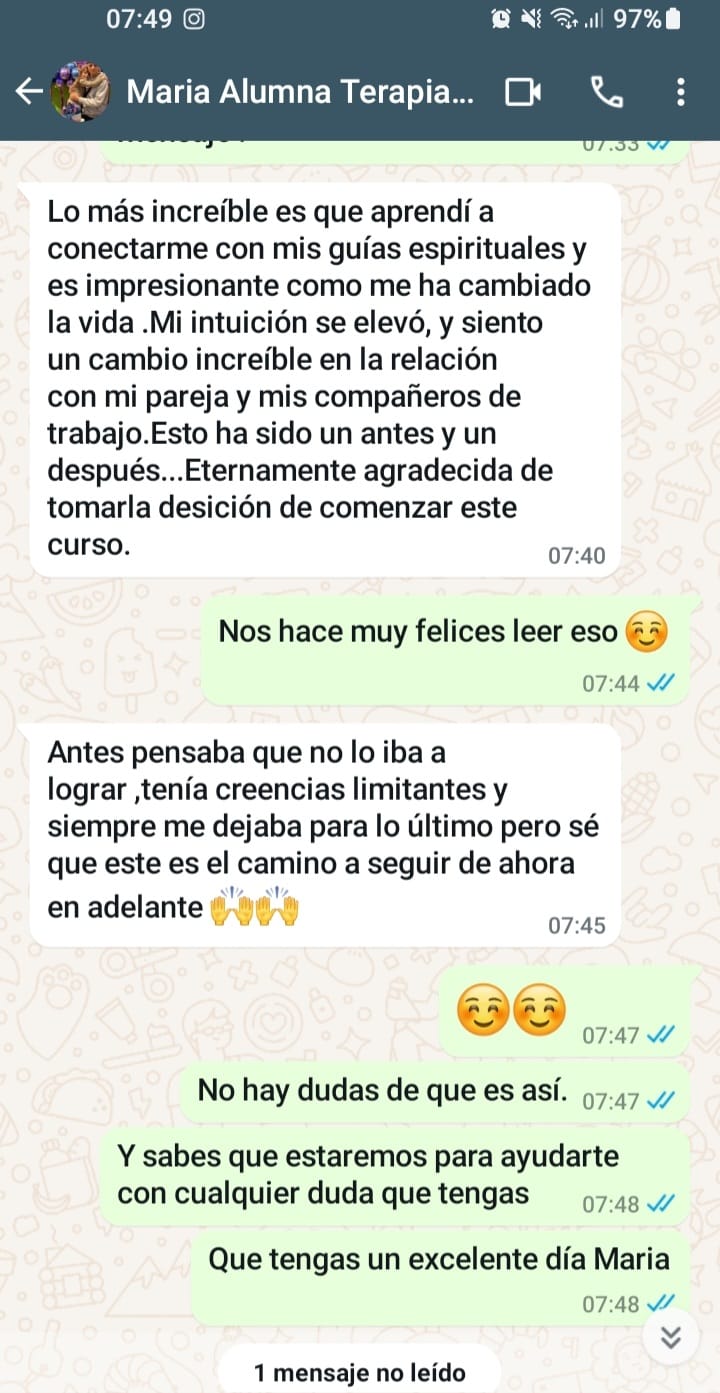This screenshot has width=720, height=1393.
Task: Jump to the latest message with down arrows
Action: point(672,1336)
